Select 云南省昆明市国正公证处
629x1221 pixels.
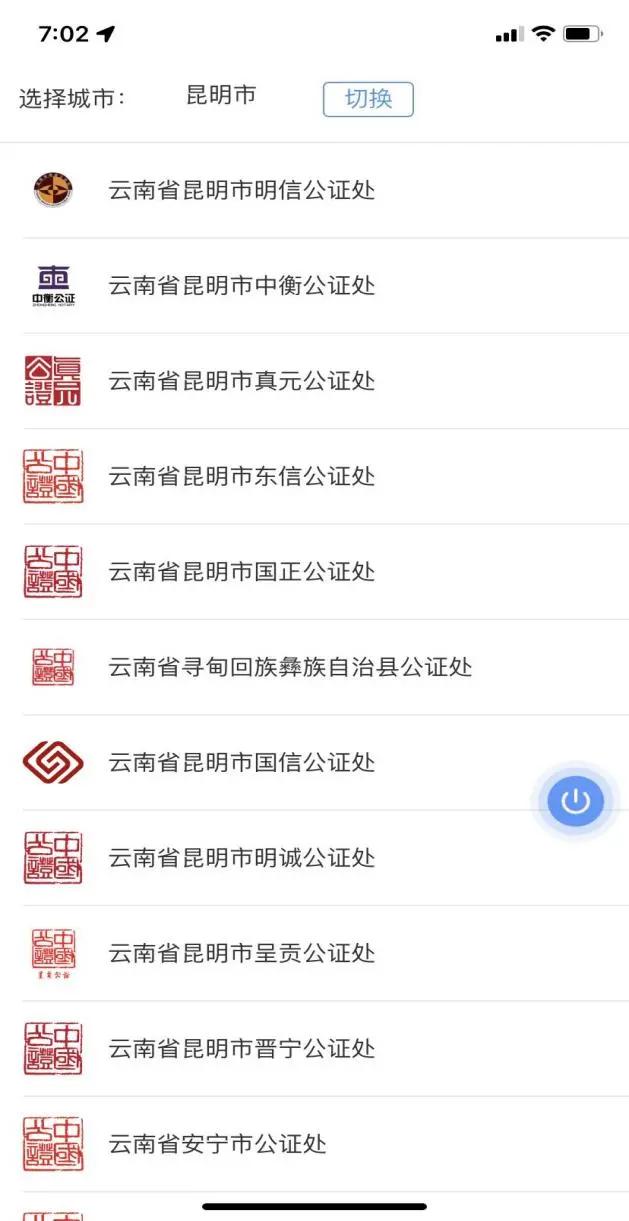(314, 572)
